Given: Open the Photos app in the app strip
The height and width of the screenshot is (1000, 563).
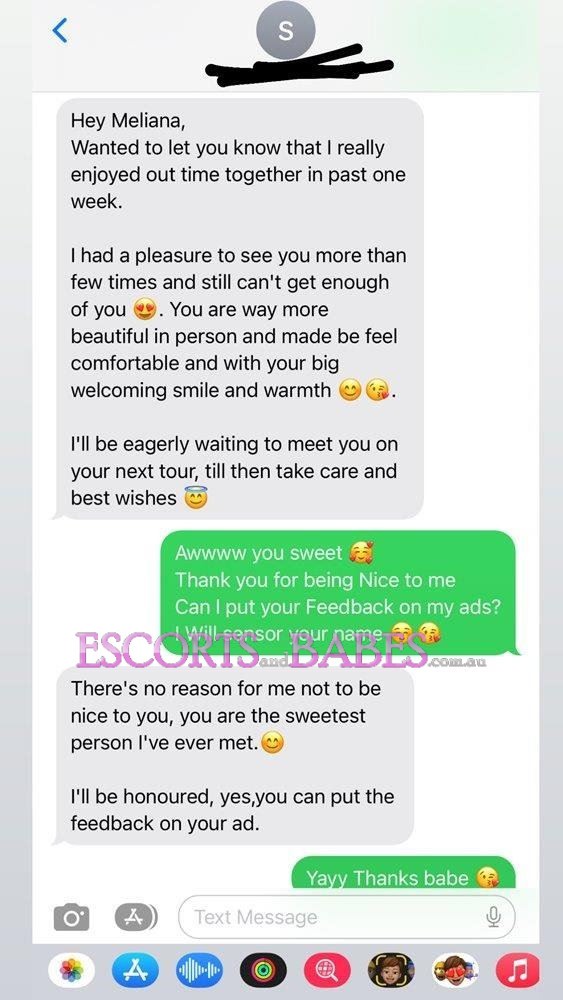Looking at the screenshot, I should [71, 971].
